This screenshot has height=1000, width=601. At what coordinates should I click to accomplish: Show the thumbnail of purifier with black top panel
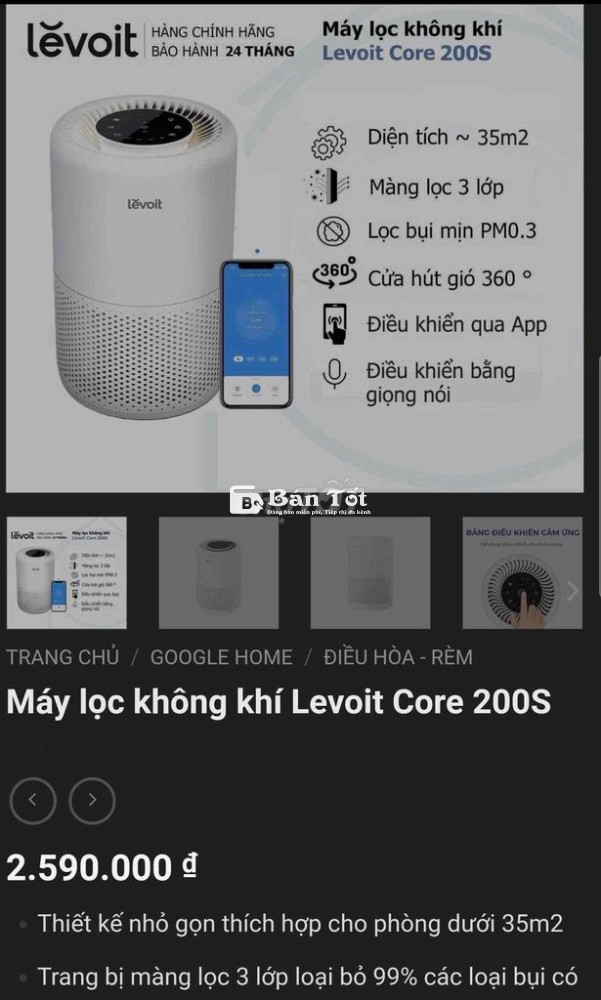coord(219,573)
